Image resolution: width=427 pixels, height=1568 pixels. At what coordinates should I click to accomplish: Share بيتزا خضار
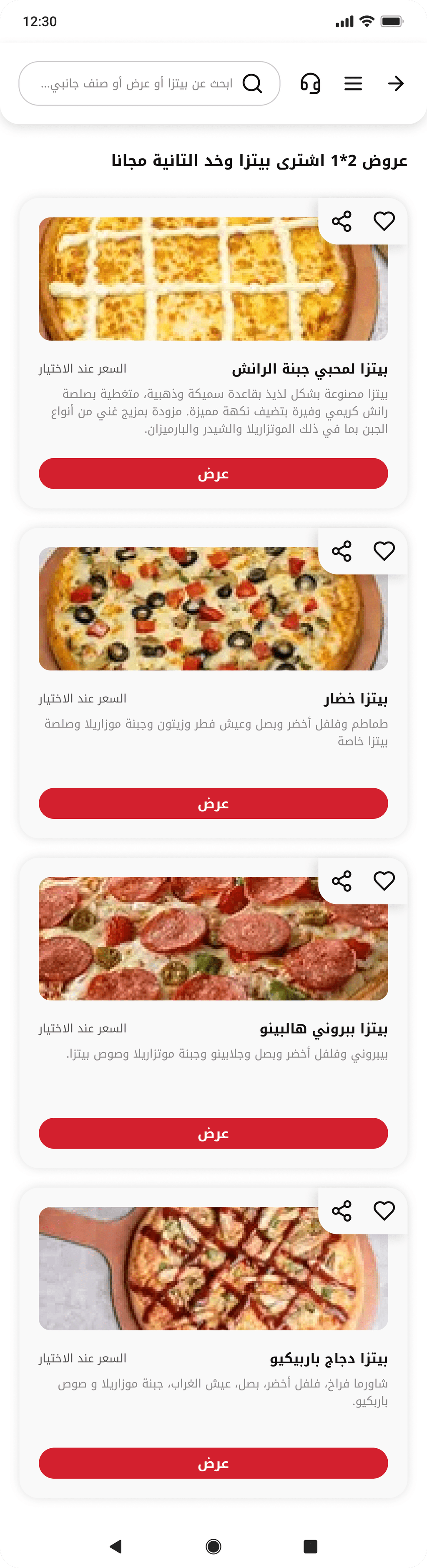point(342,551)
